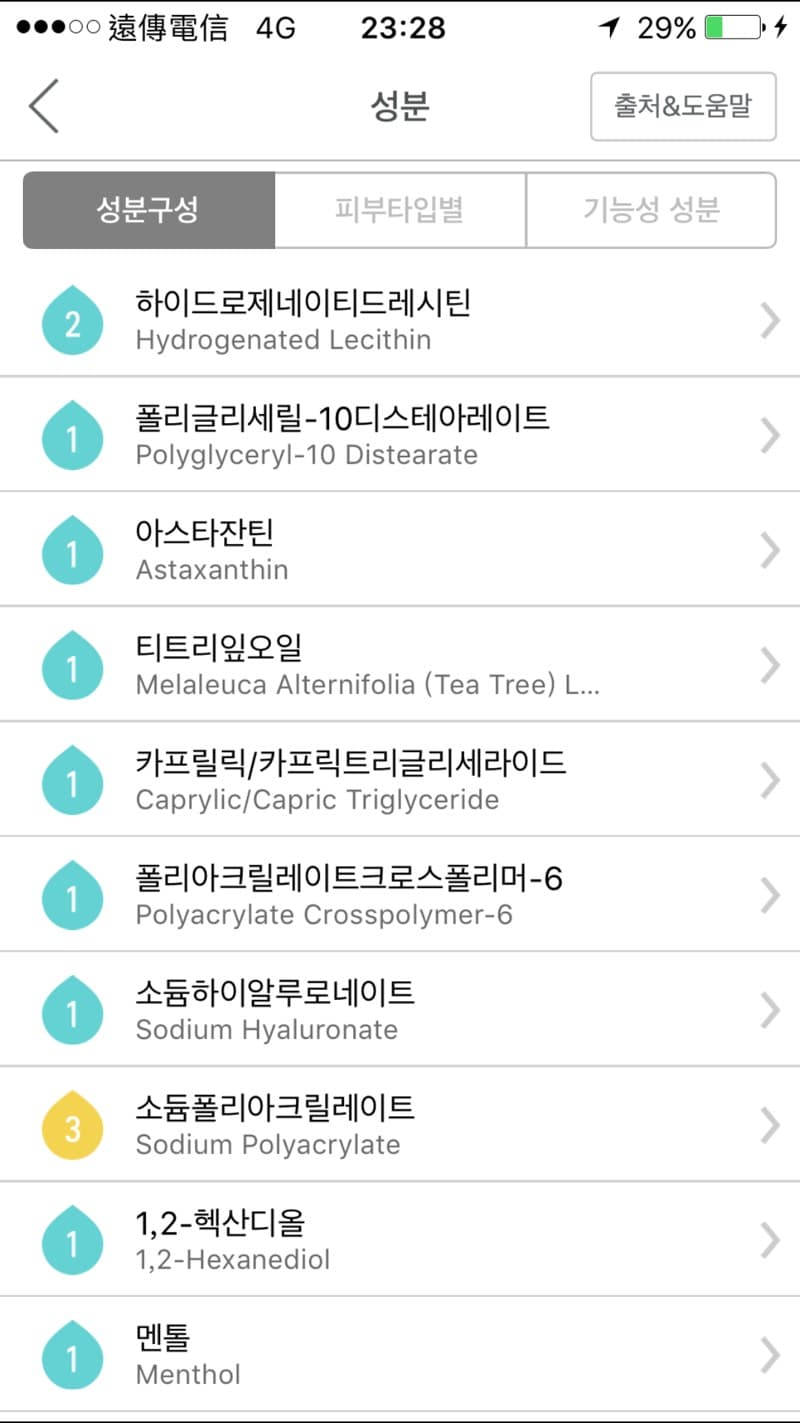Open Caprylic/Capric Triglyceride details
The width and height of the screenshot is (800, 1423).
point(400,780)
